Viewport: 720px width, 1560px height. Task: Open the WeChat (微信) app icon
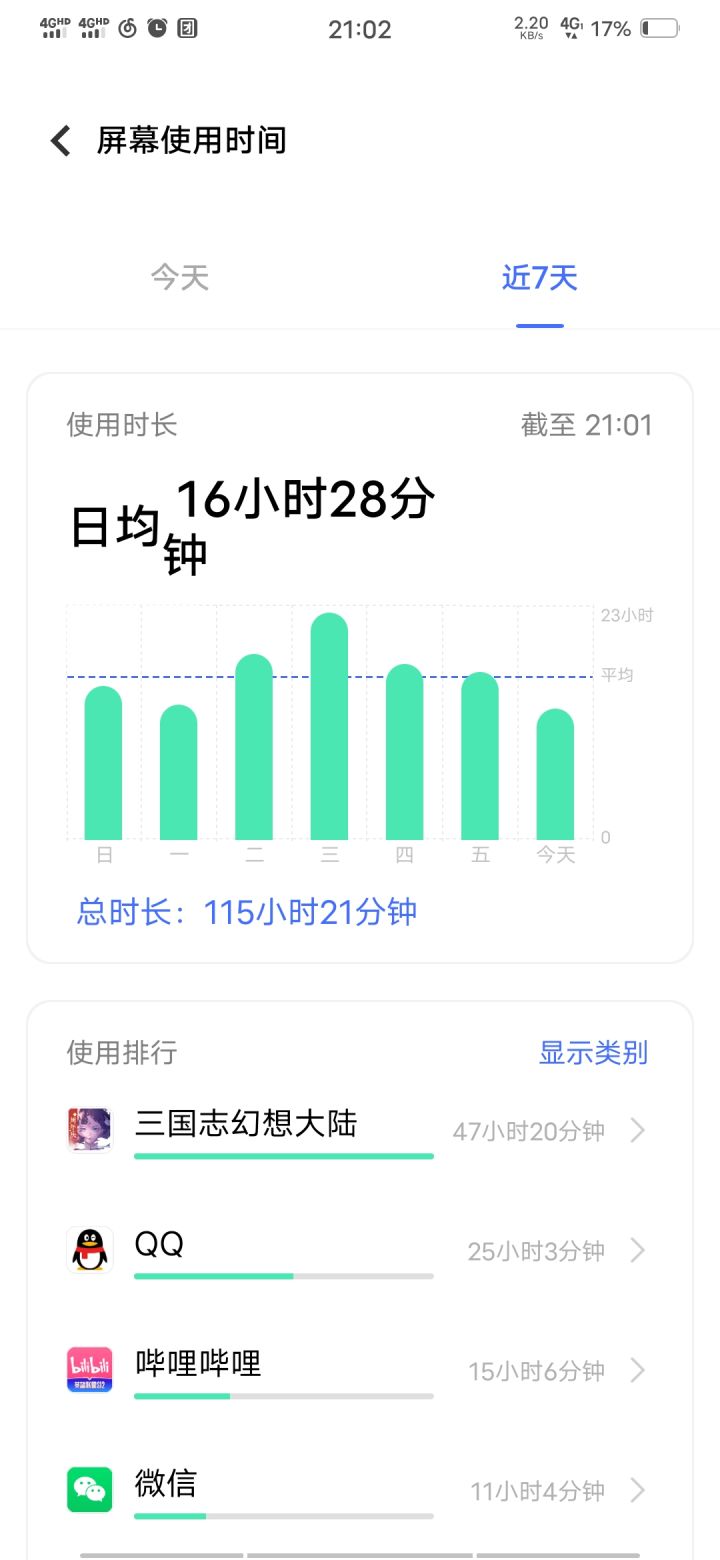88,1490
